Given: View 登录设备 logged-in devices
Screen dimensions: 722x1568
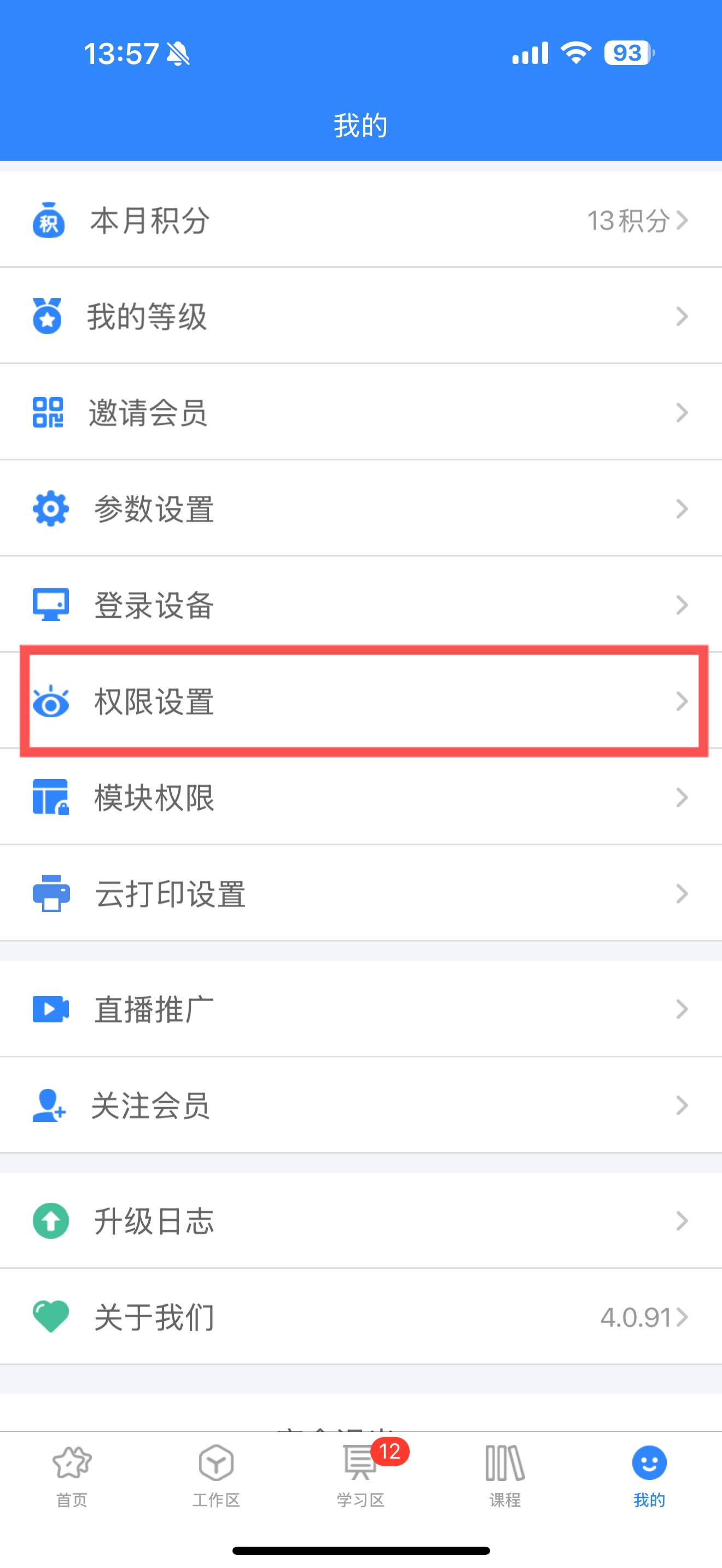Looking at the screenshot, I should coord(361,605).
